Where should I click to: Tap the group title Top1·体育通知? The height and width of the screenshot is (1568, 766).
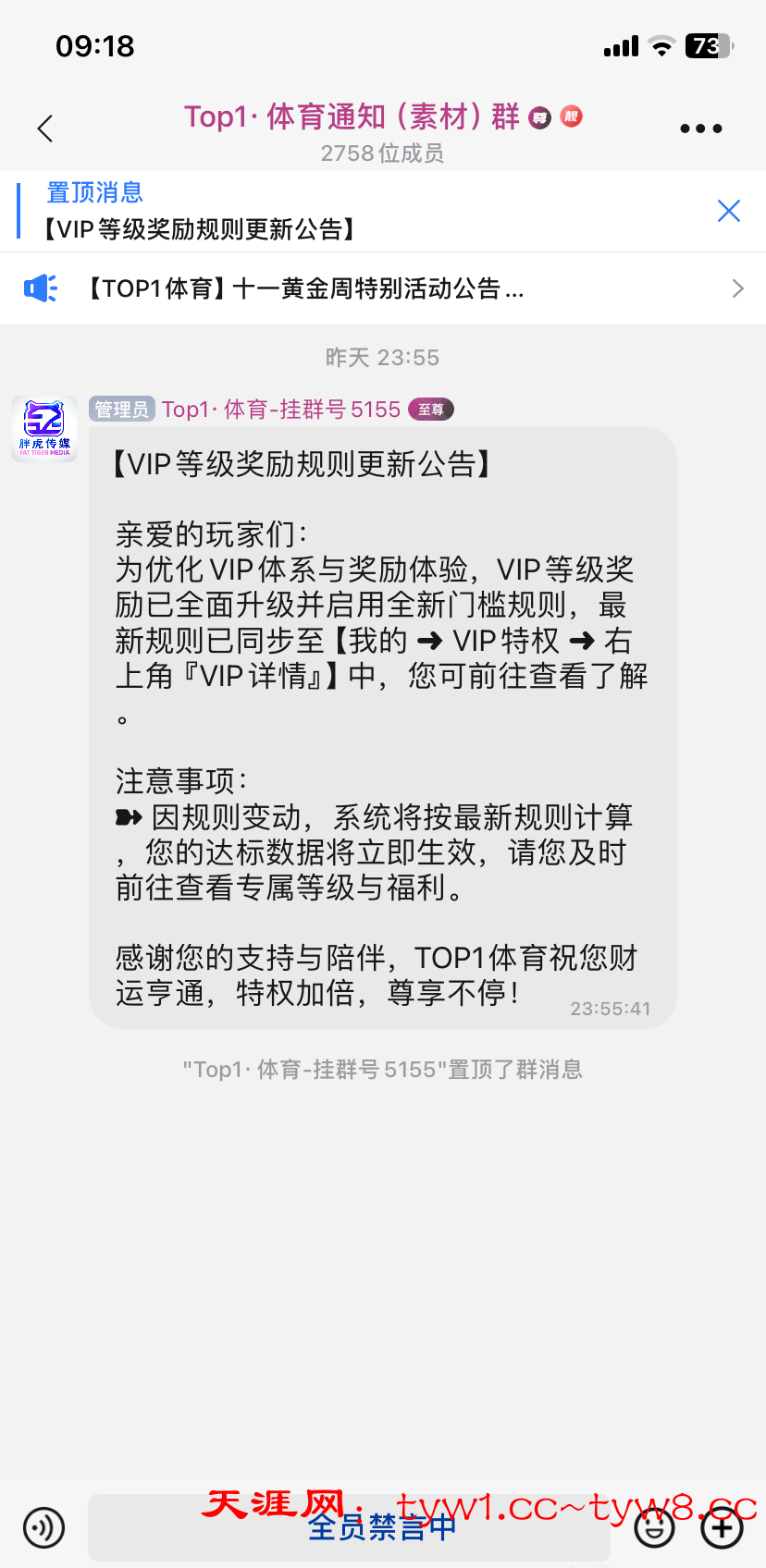coord(352,117)
